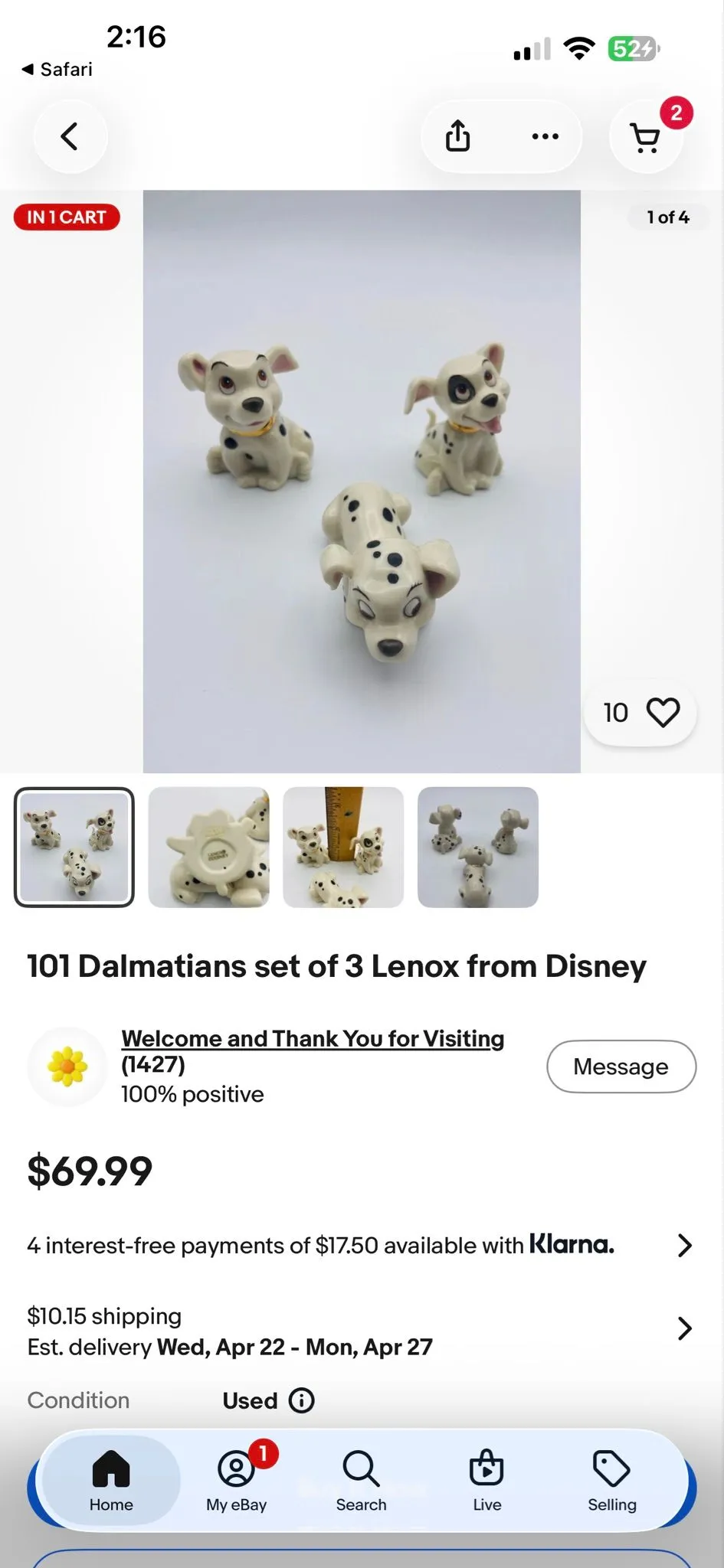Message the seller
Viewport: 724px width, 1568px height.
[621, 1067]
